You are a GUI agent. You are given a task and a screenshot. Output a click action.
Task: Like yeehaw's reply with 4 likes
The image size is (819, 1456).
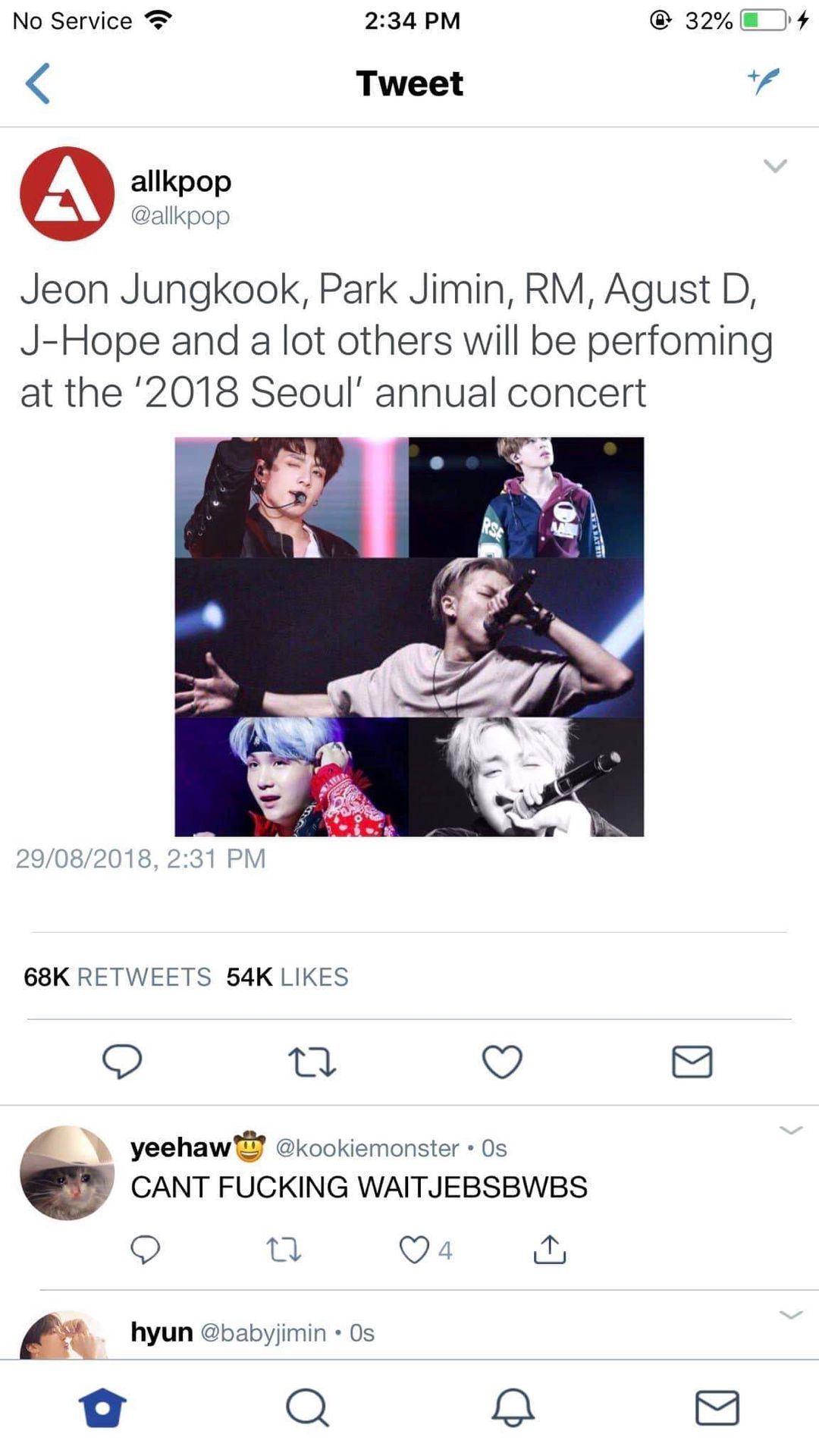tap(425, 1250)
